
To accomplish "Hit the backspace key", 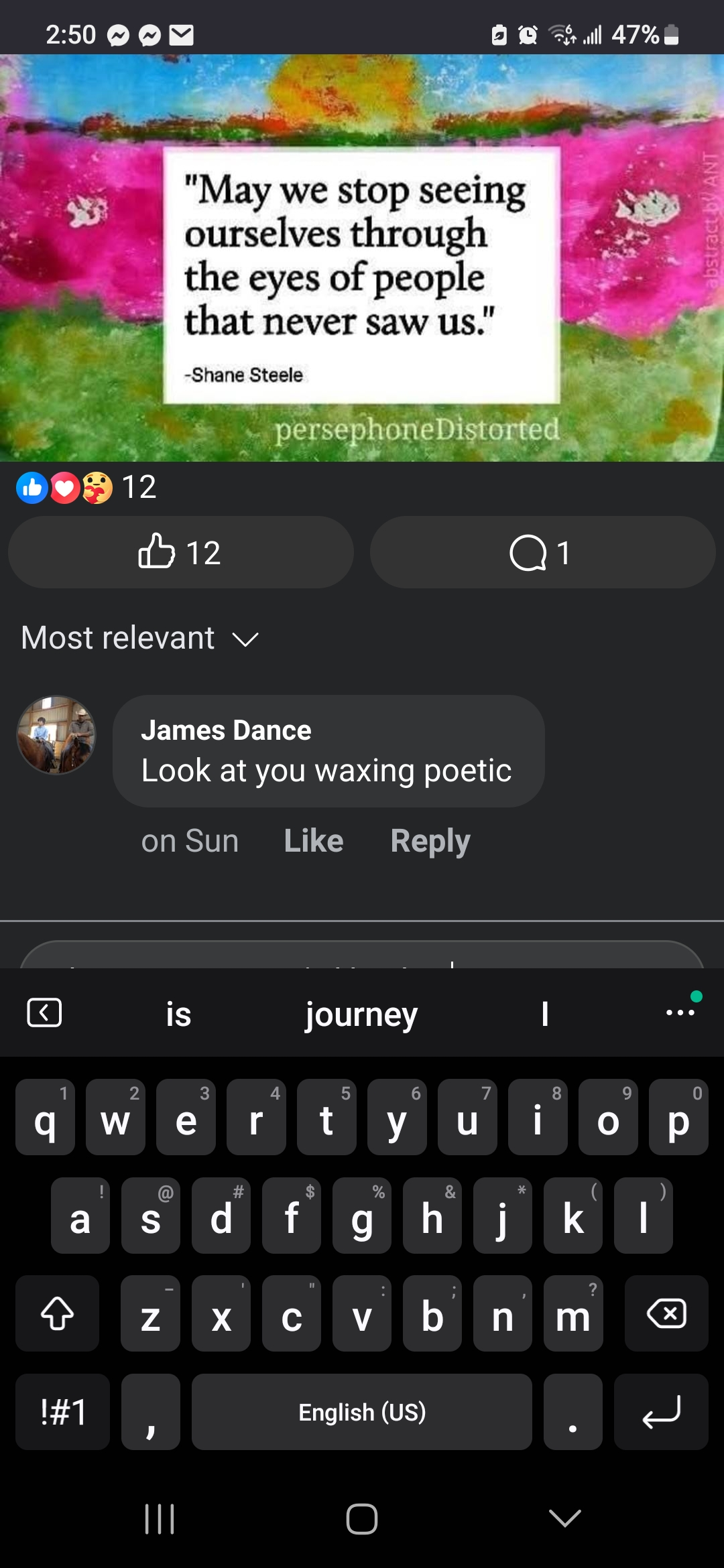I will pyautogui.click(x=666, y=1313).
